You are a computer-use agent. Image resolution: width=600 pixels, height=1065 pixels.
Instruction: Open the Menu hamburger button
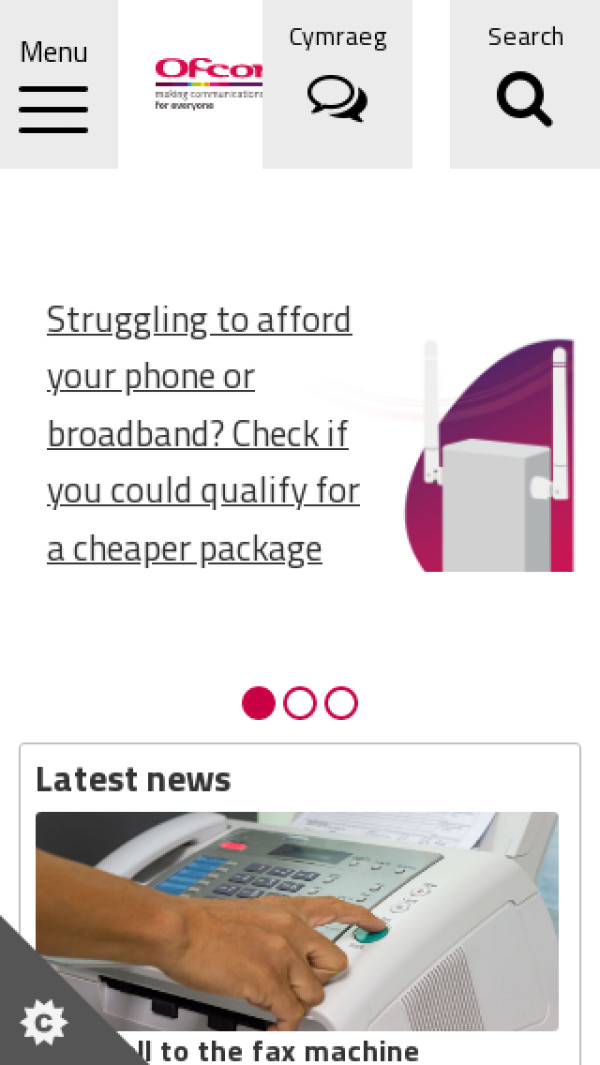[54, 86]
